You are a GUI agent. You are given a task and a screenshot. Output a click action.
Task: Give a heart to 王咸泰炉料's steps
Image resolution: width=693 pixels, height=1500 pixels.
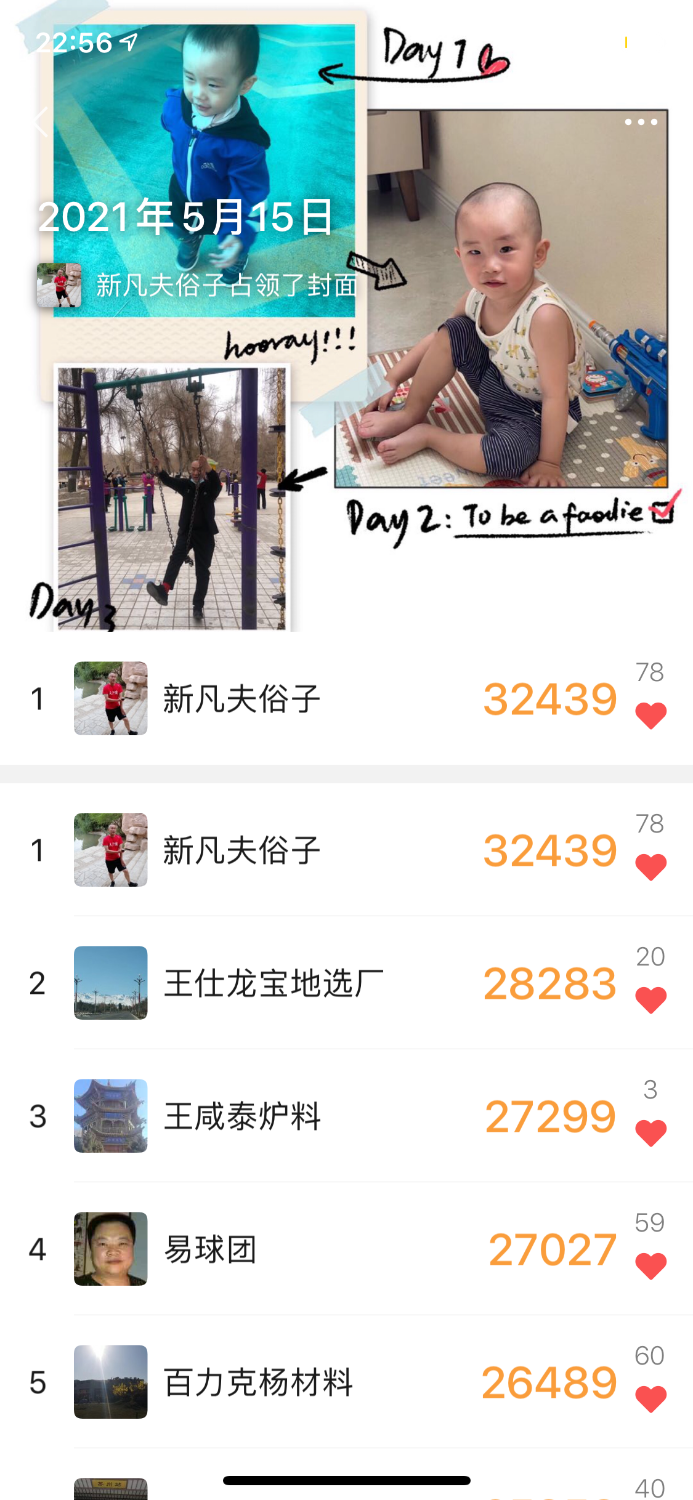pos(651,1133)
